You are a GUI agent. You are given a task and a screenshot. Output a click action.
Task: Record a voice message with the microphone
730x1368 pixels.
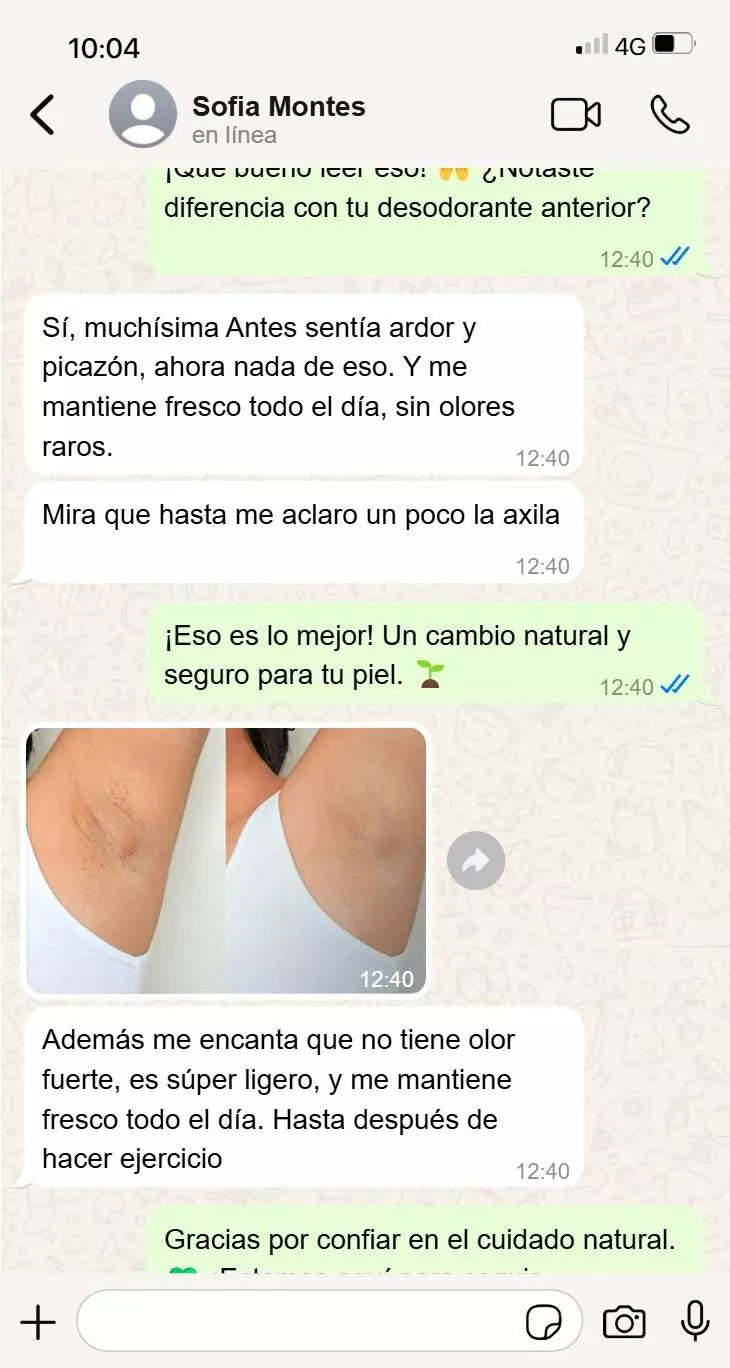[695, 1323]
